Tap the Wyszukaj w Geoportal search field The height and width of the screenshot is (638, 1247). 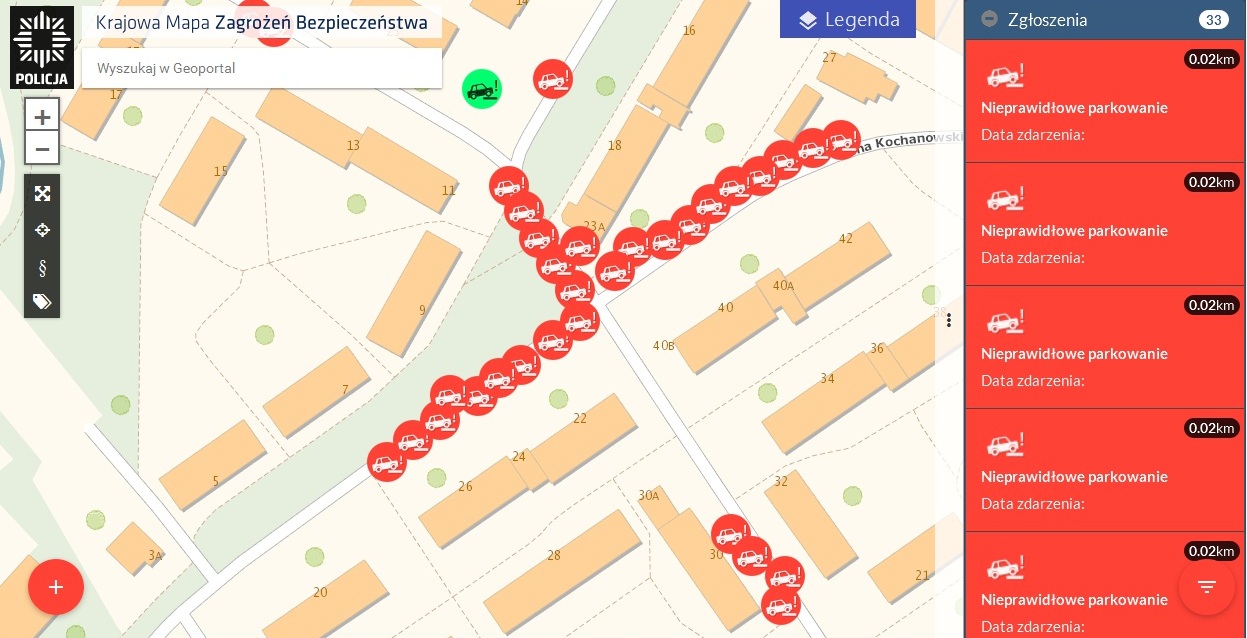click(261, 69)
